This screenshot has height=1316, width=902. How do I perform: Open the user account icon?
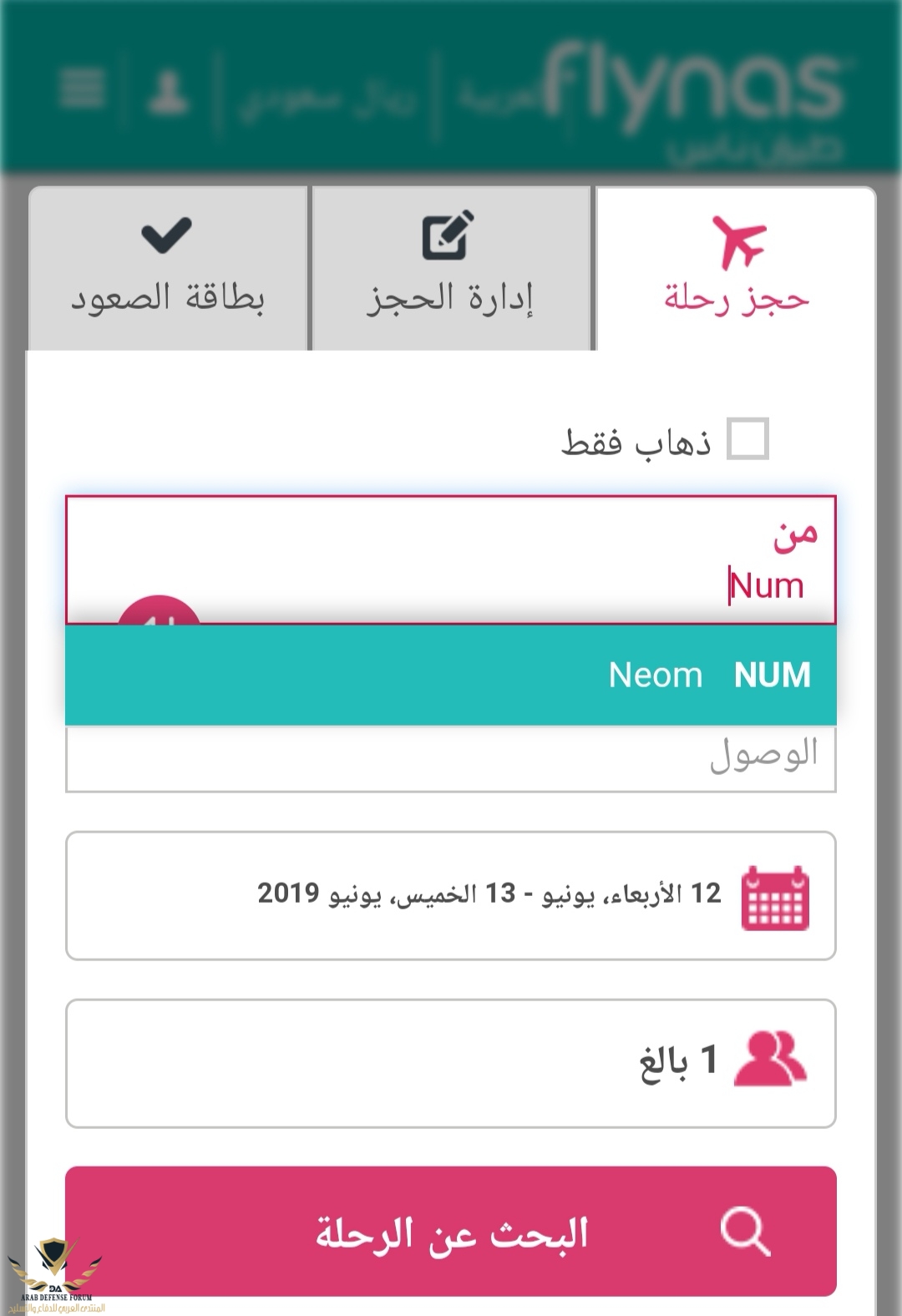168,90
